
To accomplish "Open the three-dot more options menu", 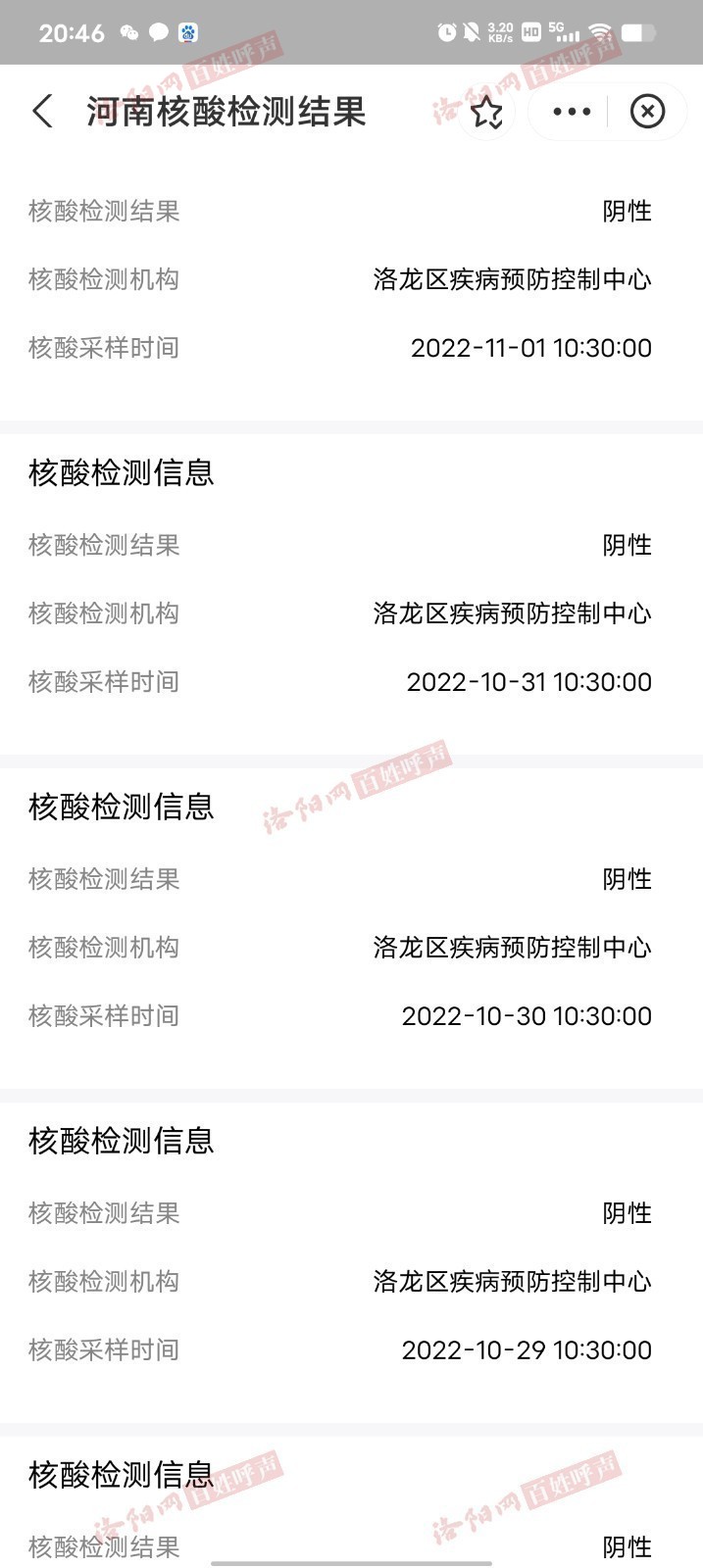I will (572, 112).
